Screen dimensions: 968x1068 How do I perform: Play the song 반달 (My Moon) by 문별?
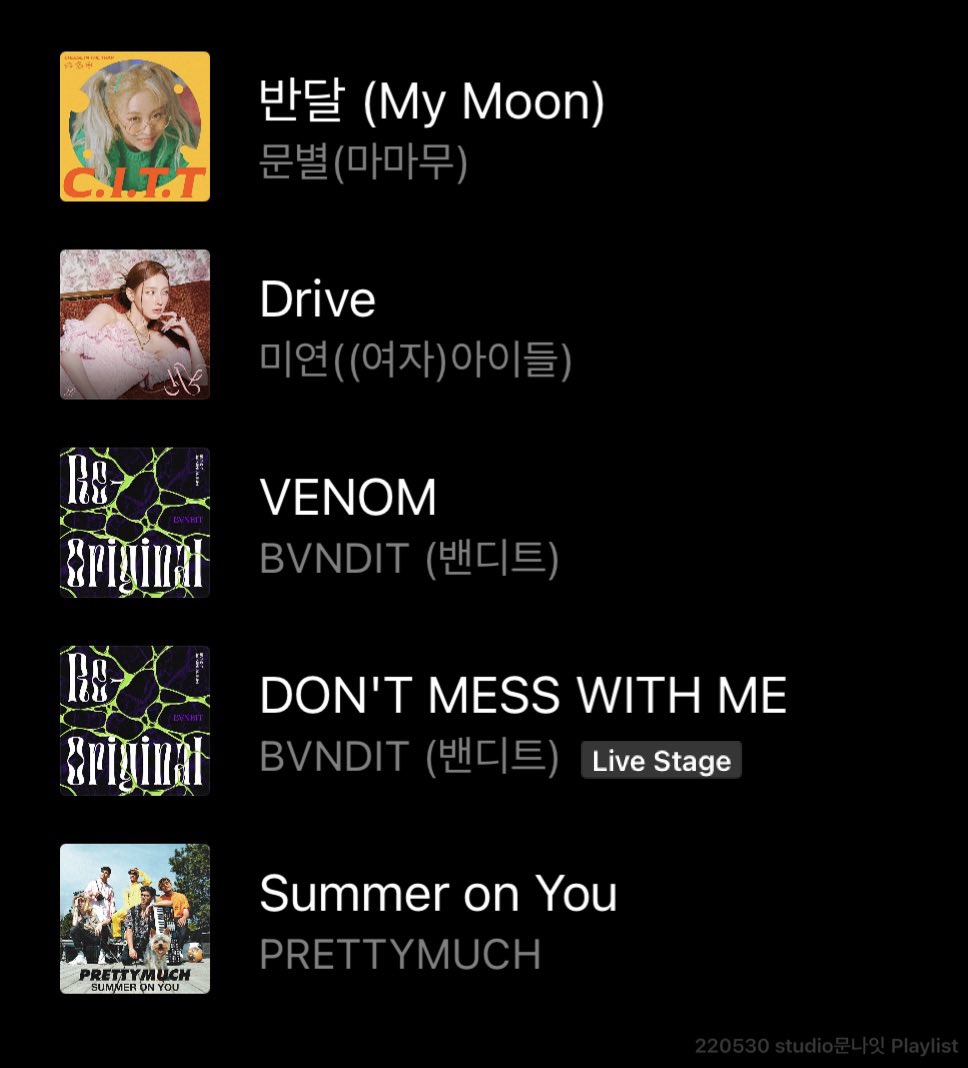point(431,102)
